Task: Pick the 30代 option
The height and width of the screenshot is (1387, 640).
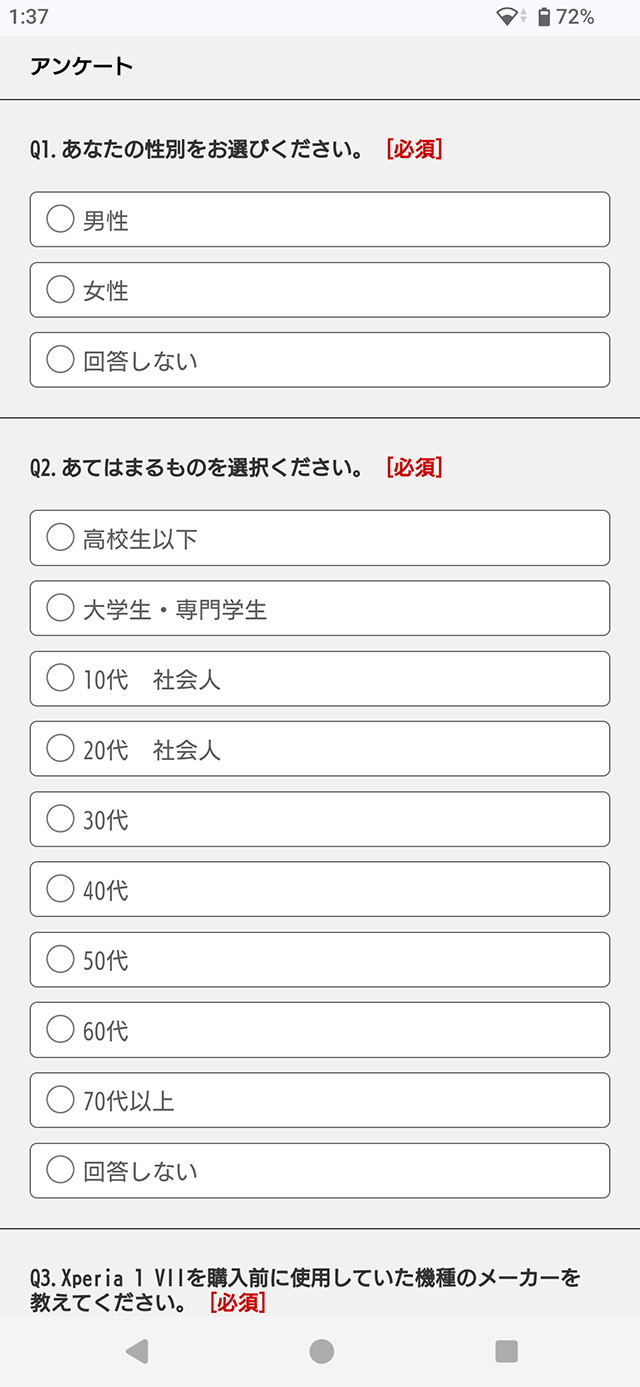Action: [x=320, y=819]
